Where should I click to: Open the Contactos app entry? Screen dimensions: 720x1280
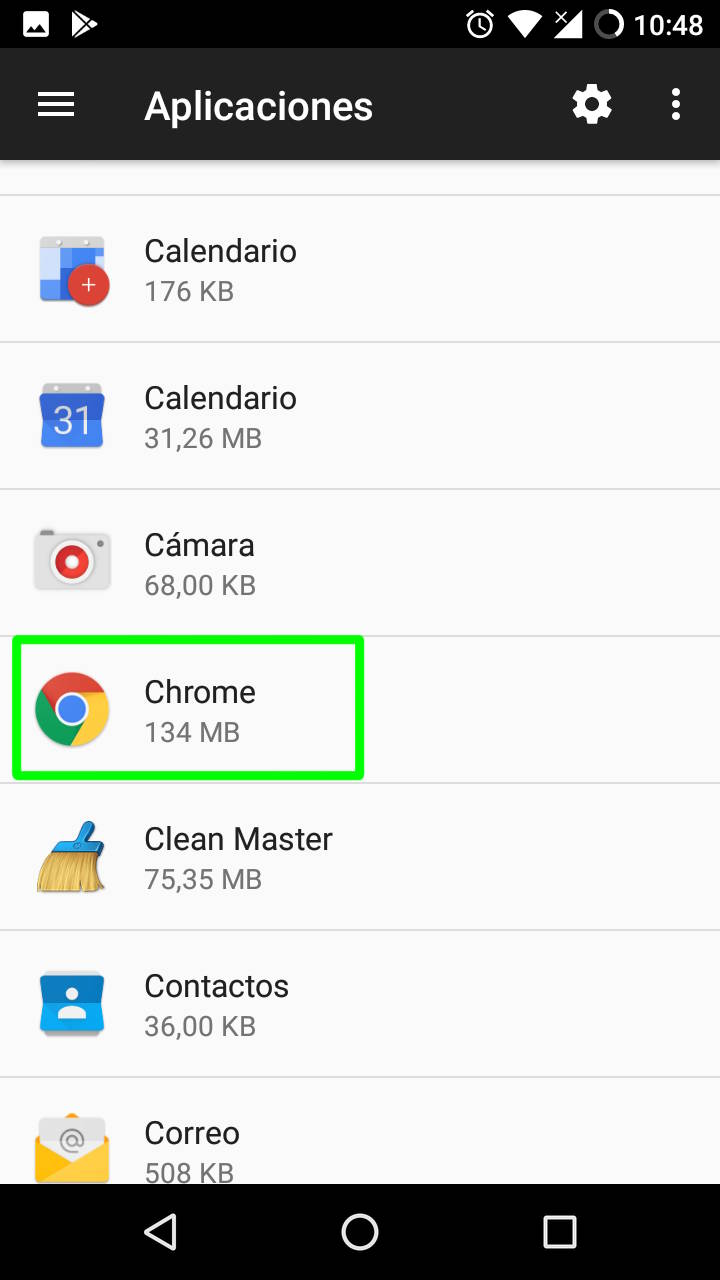(x=360, y=1005)
